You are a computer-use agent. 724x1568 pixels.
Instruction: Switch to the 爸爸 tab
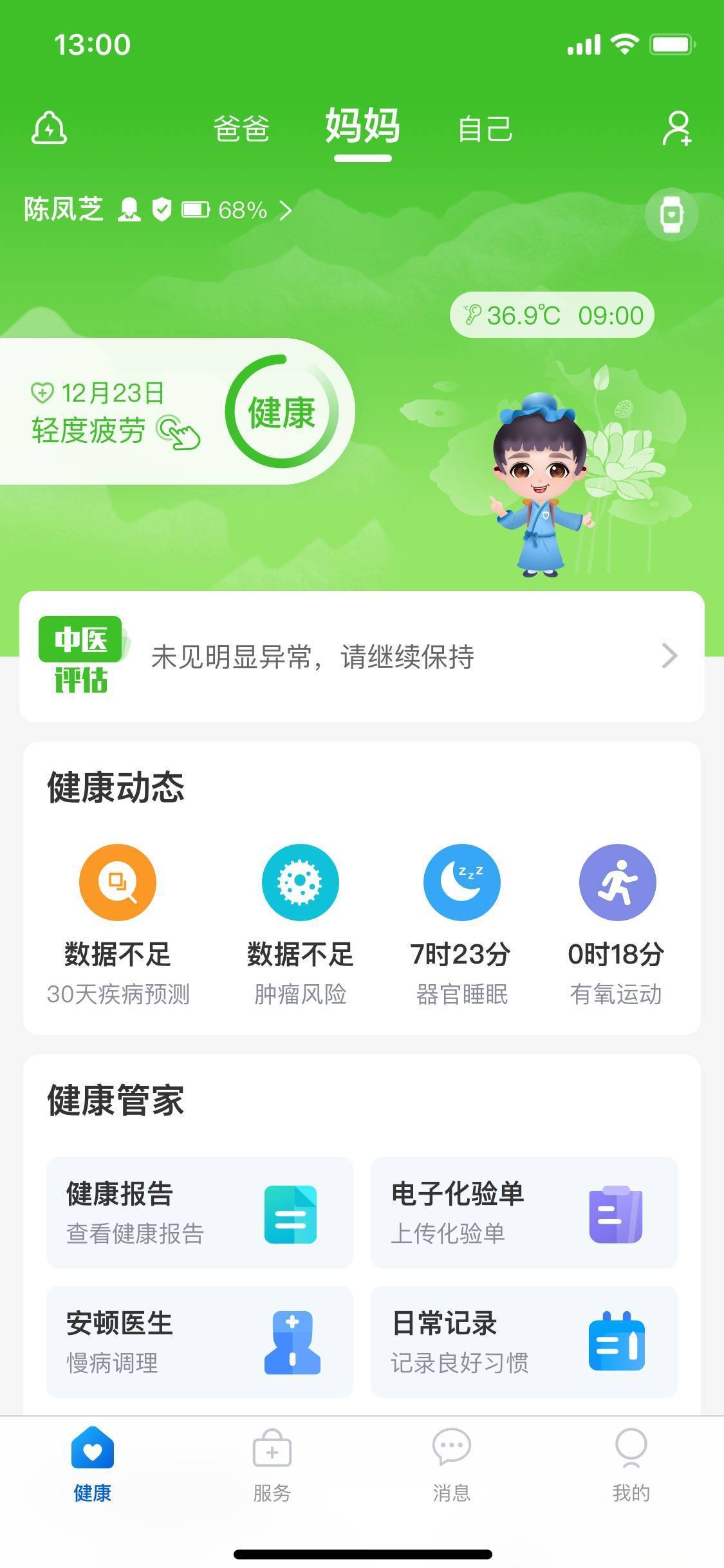[x=241, y=129]
